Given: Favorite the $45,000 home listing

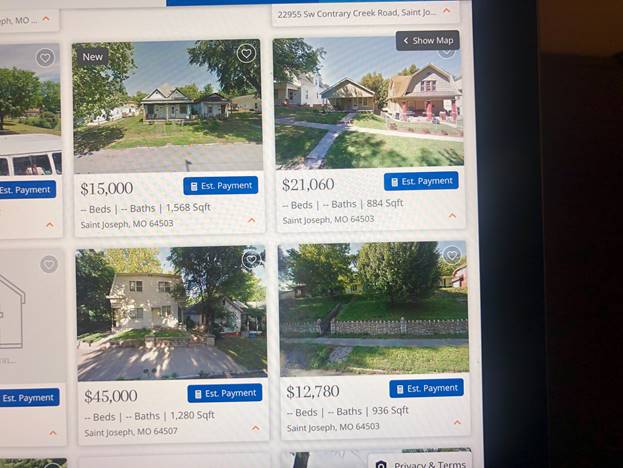Looking at the screenshot, I should pyautogui.click(x=250, y=260).
